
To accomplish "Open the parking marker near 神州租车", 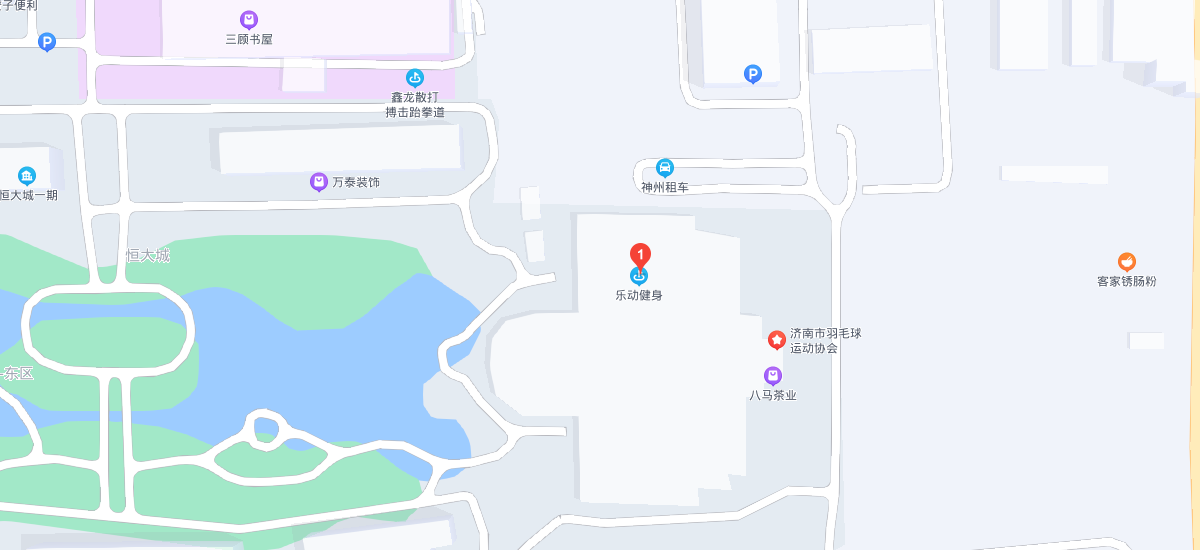I will (x=753, y=73).
